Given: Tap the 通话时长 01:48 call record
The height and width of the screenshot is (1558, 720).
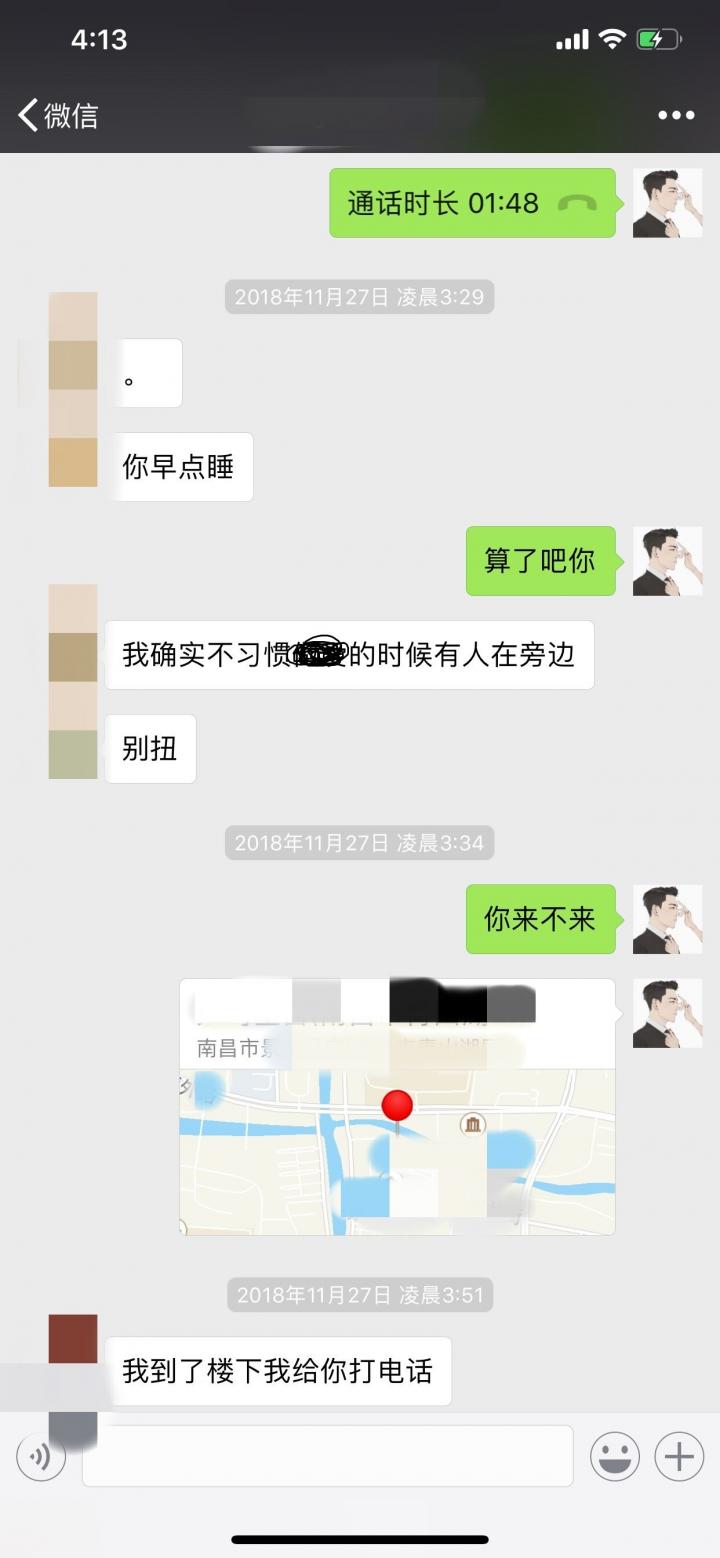Looking at the screenshot, I should [472, 203].
